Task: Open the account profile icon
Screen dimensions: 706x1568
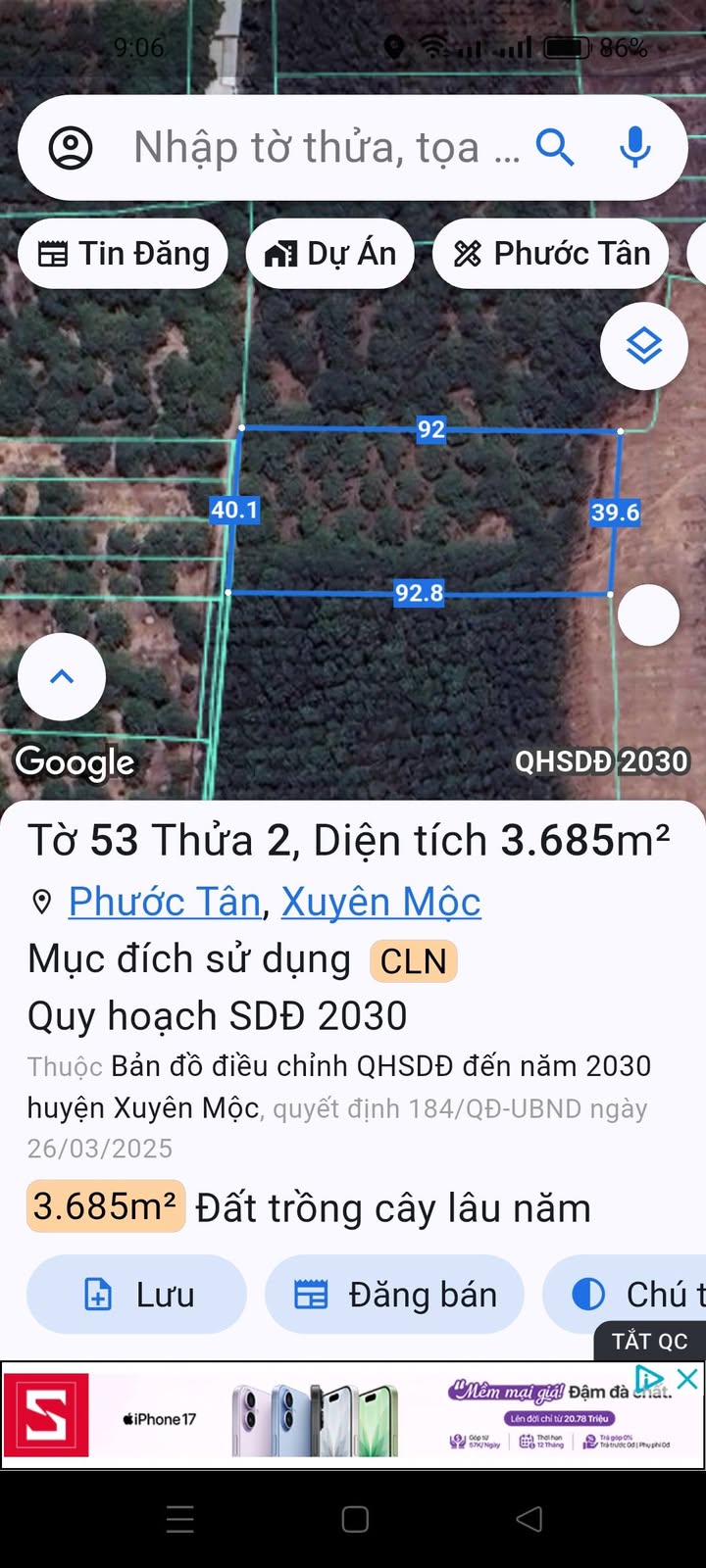Action: coord(71,148)
